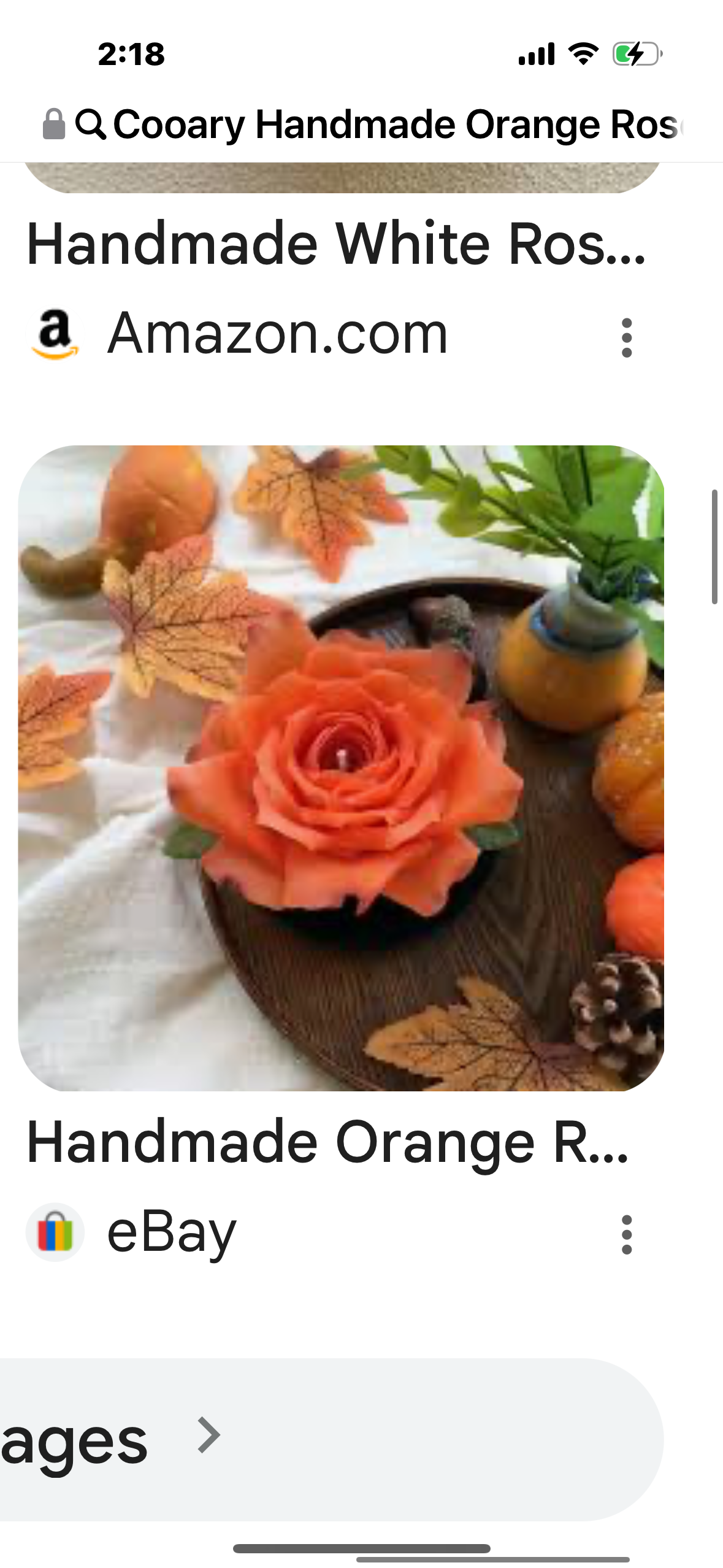The height and width of the screenshot is (1568, 723).
Task: Open the Handmade Orange R... eBay listing title
Action: click(x=328, y=1142)
